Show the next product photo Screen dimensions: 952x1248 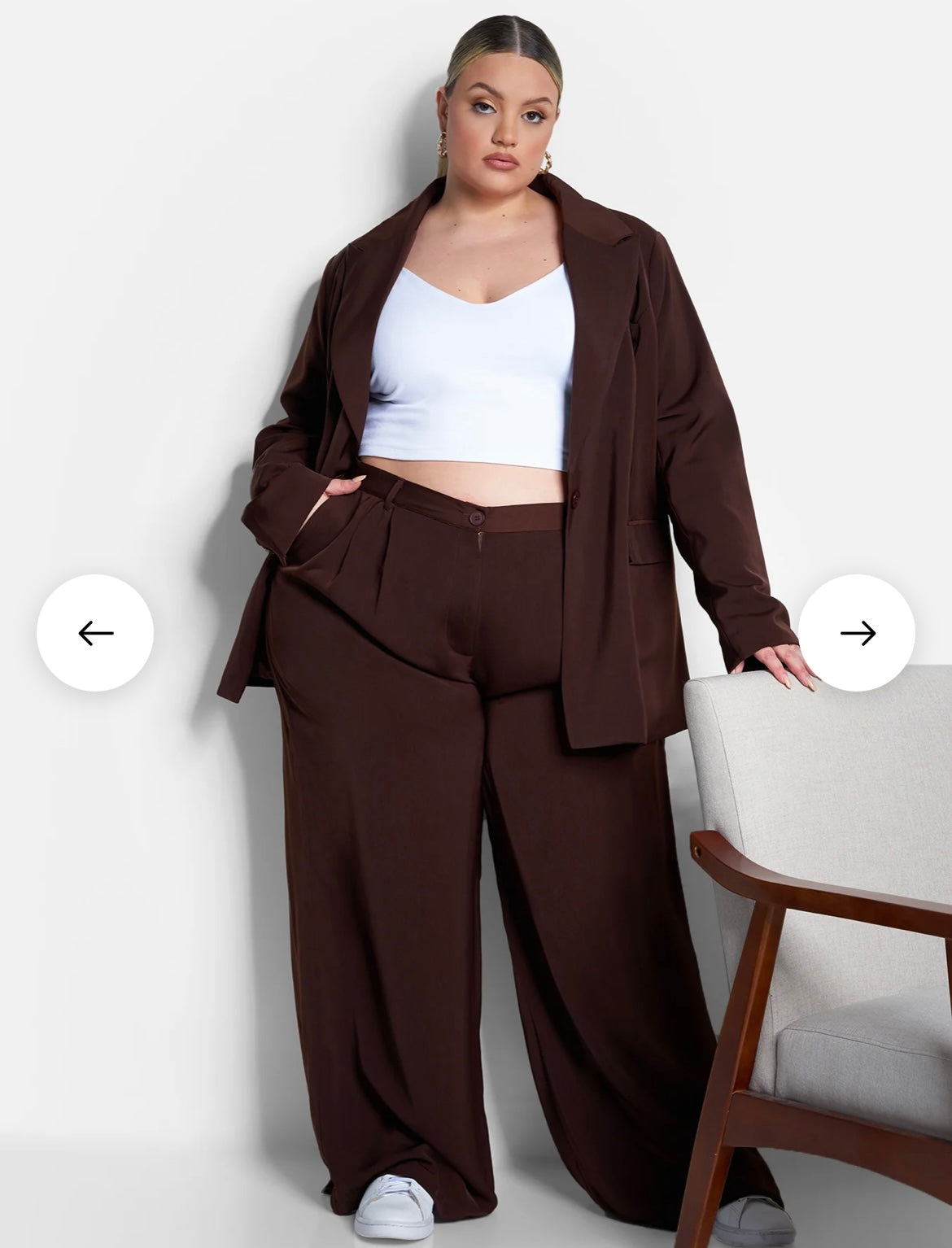tap(857, 632)
